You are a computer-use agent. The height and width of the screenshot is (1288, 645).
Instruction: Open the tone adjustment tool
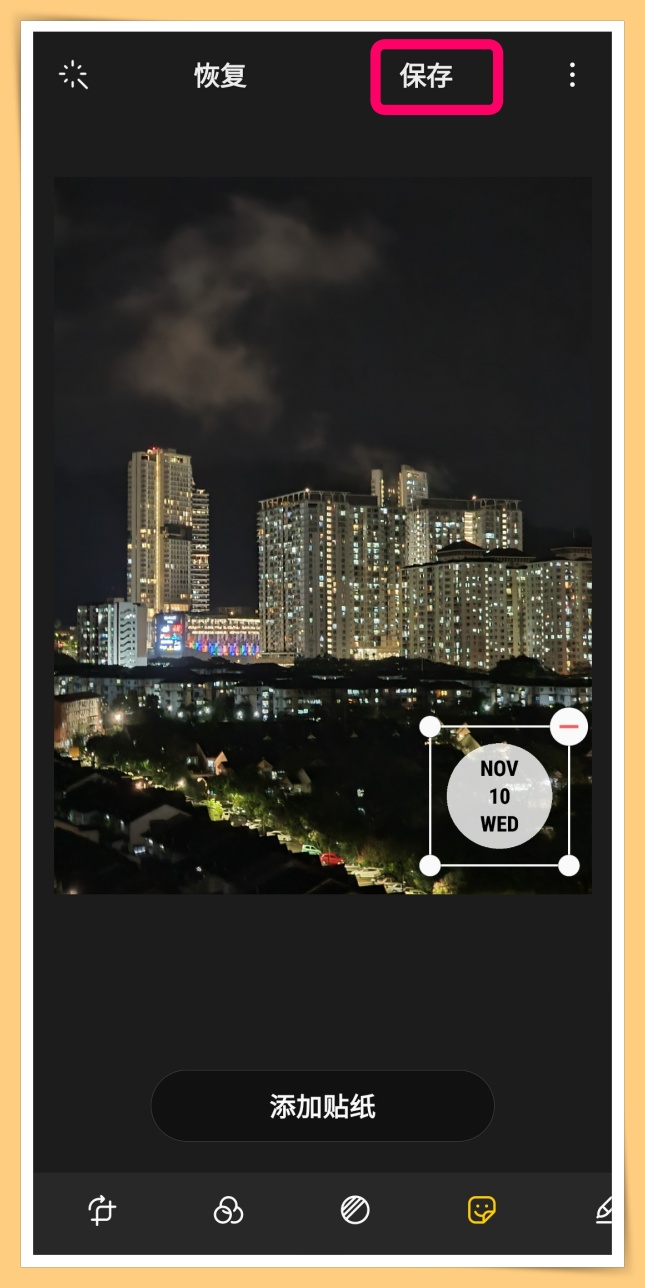[355, 1210]
